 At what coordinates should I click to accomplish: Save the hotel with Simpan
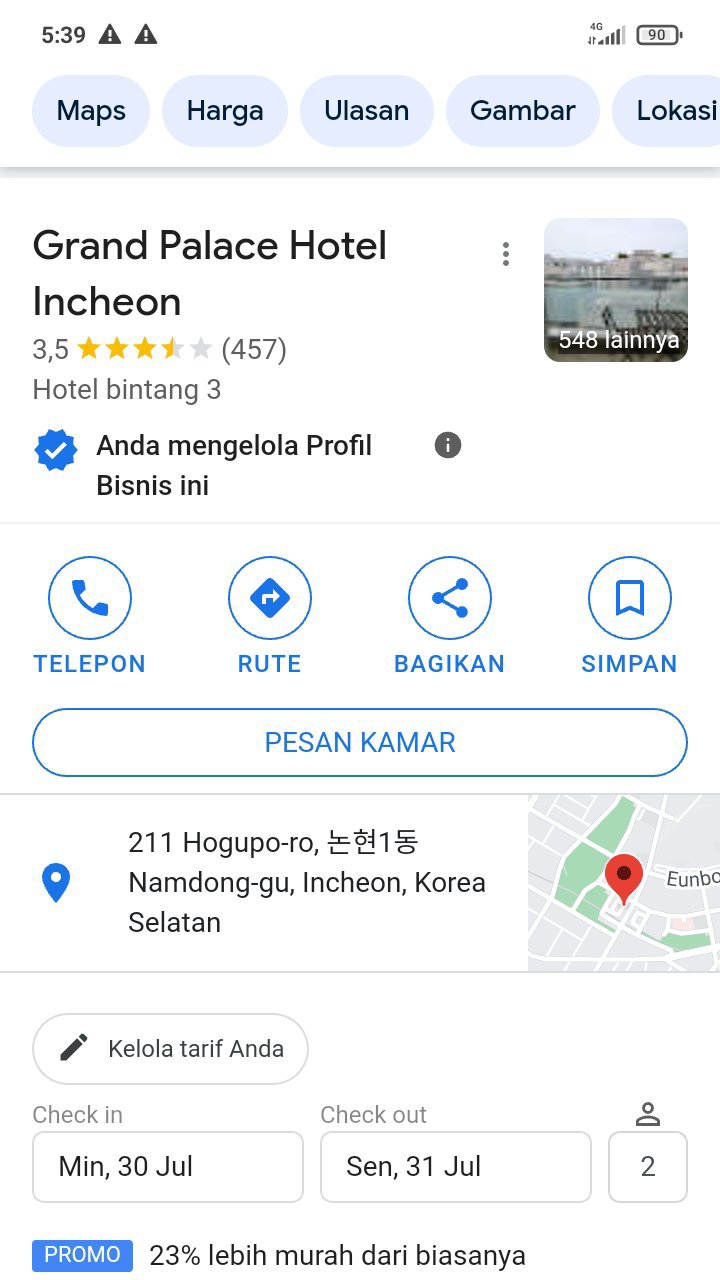tap(630, 616)
